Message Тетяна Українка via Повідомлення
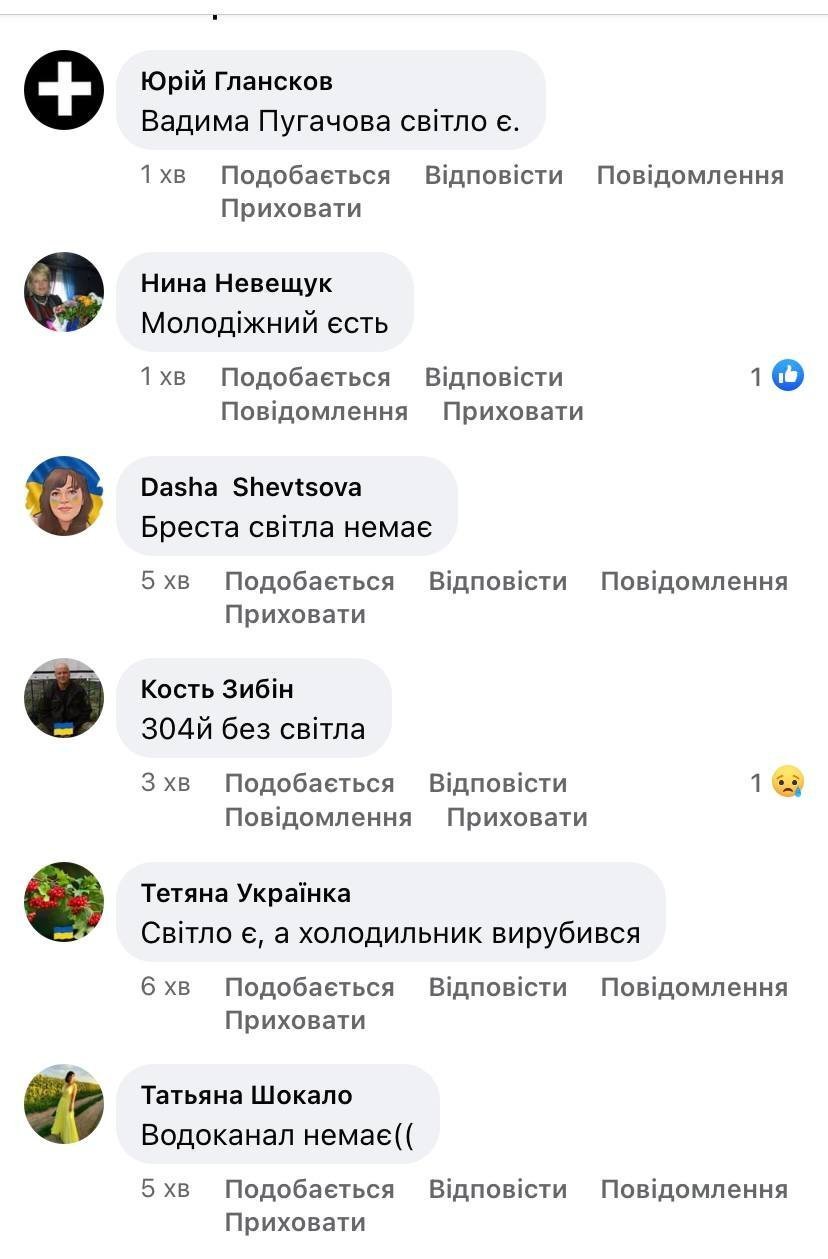This screenshot has width=828, height=1259. pyautogui.click(x=694, y=987)
